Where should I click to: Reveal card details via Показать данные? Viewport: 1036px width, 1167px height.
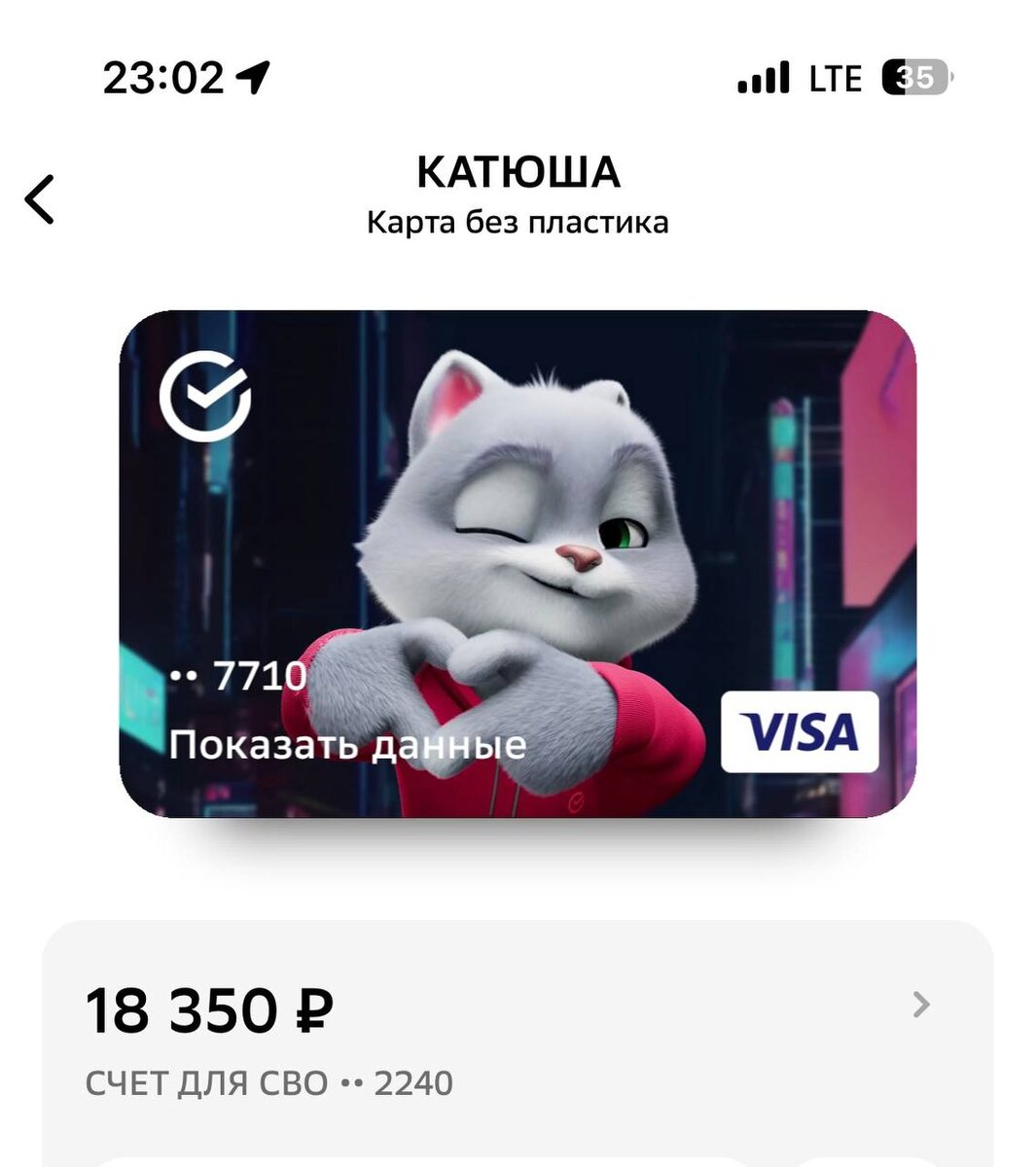(348, 745)
